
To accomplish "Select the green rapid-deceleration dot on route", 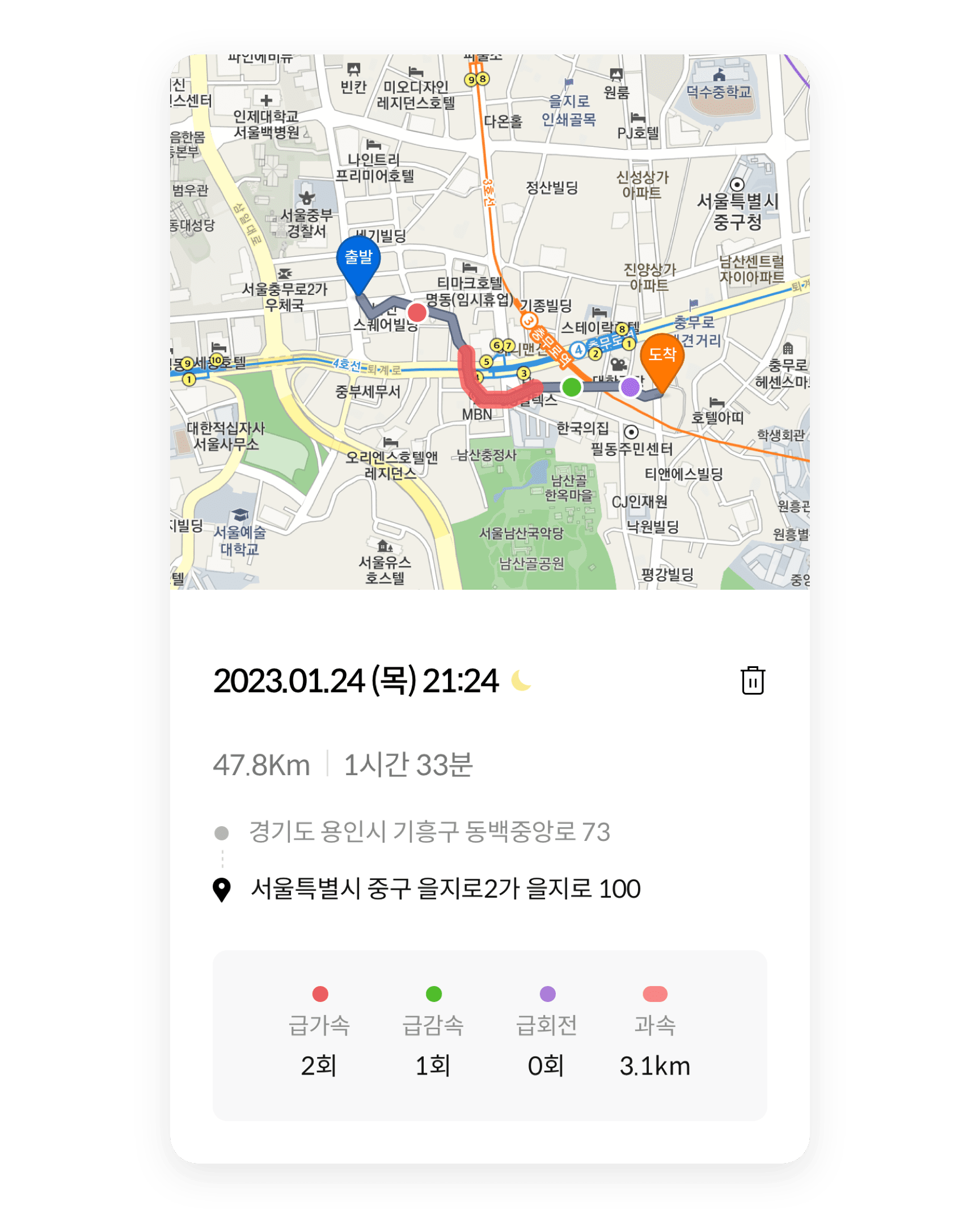I will click(571, 387).
